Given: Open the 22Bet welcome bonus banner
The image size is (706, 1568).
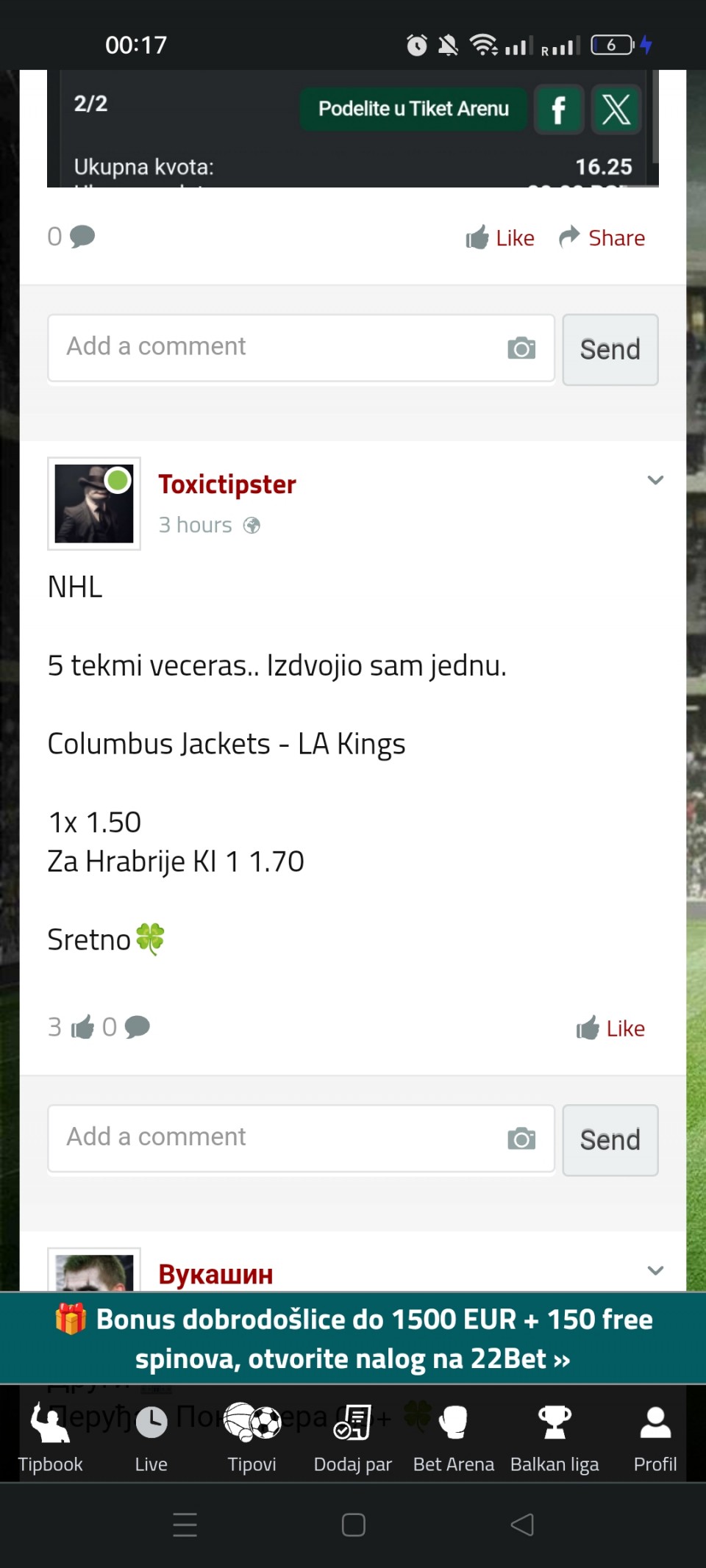Looking at the screenshot, I should 353,1339.
